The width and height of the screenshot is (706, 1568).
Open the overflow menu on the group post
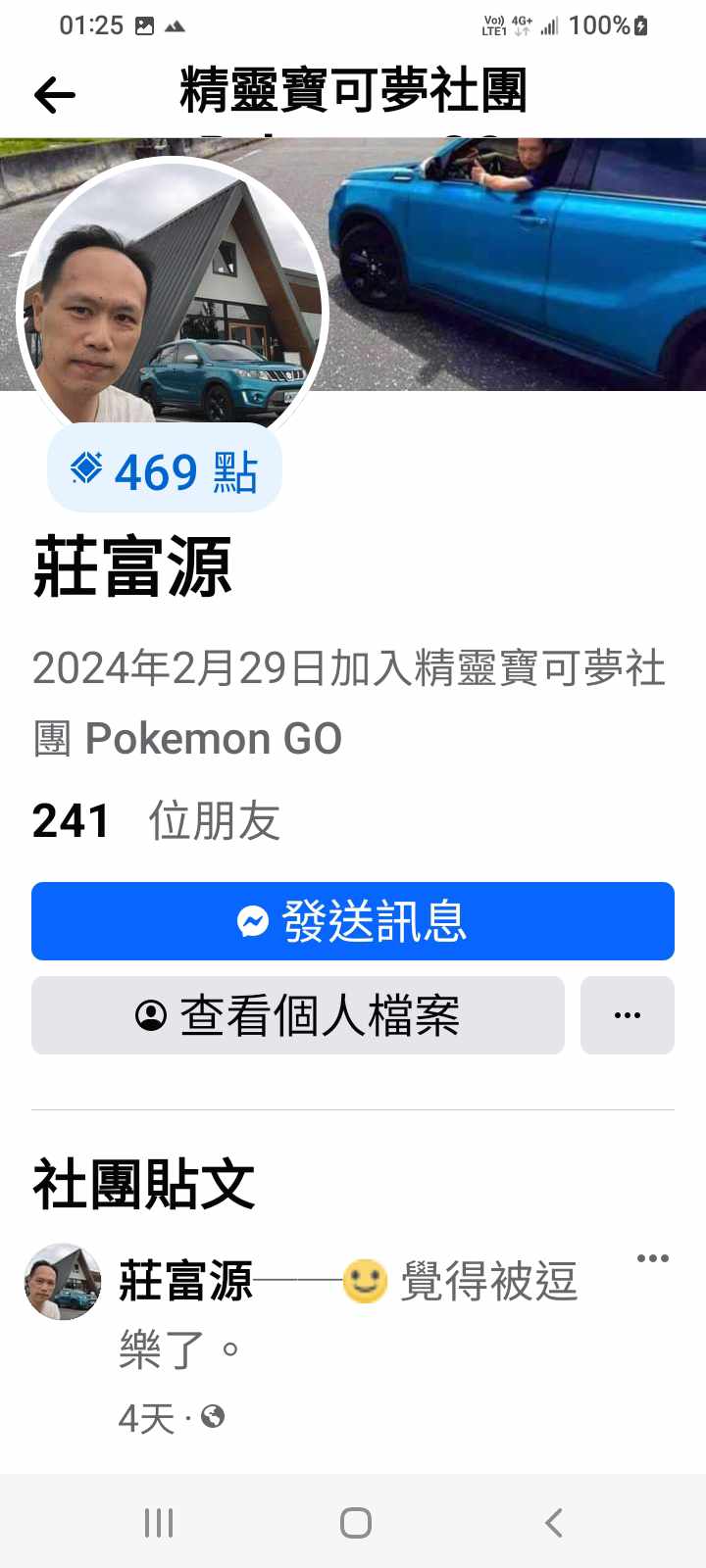(x=652, y=1258)
